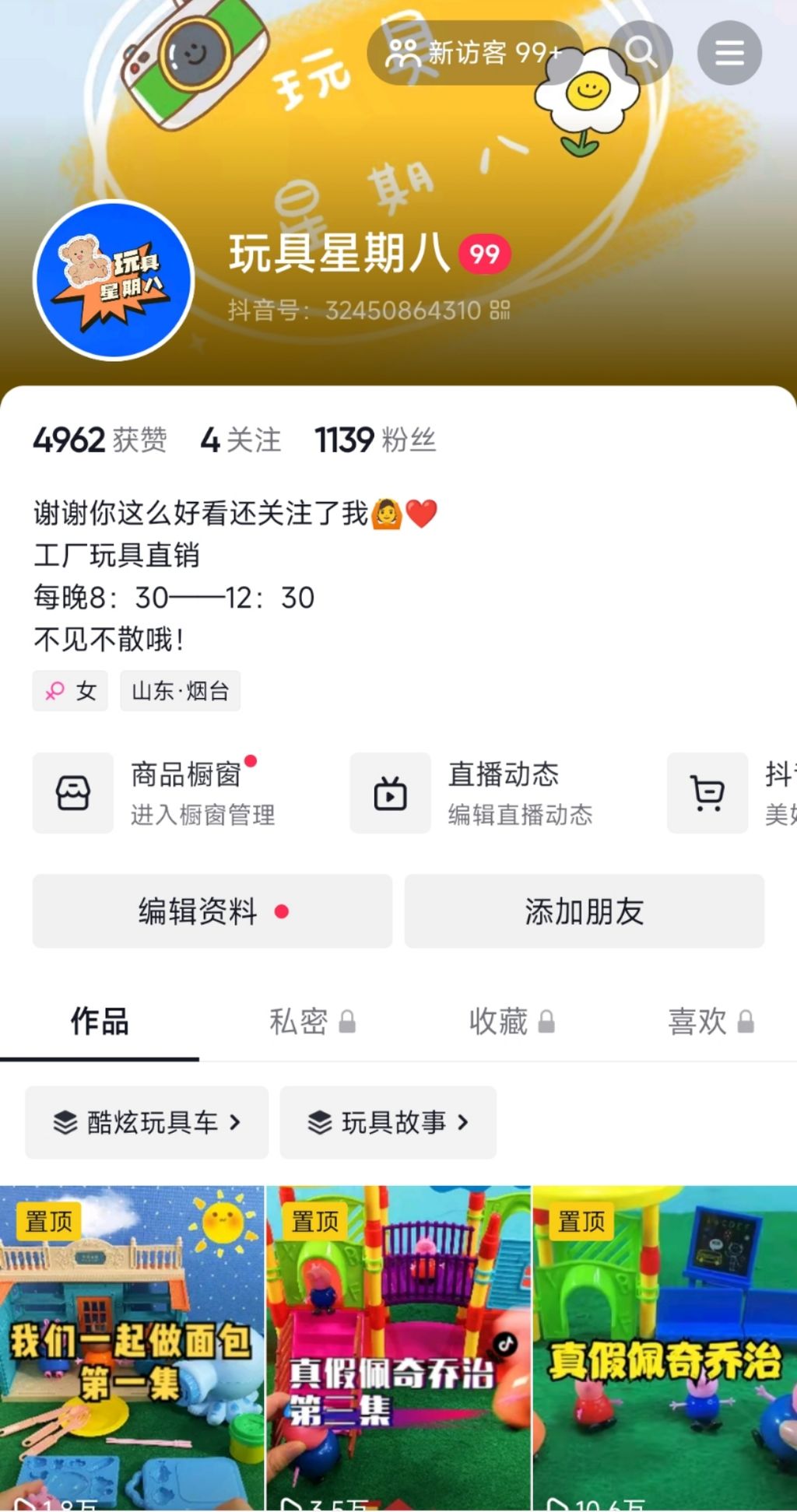The width and height of the screenshot is (797, 1512).
Task: Play the 我们一起做面包 第一集 video
Action: pyautogui.click(x=132, y=1348)
